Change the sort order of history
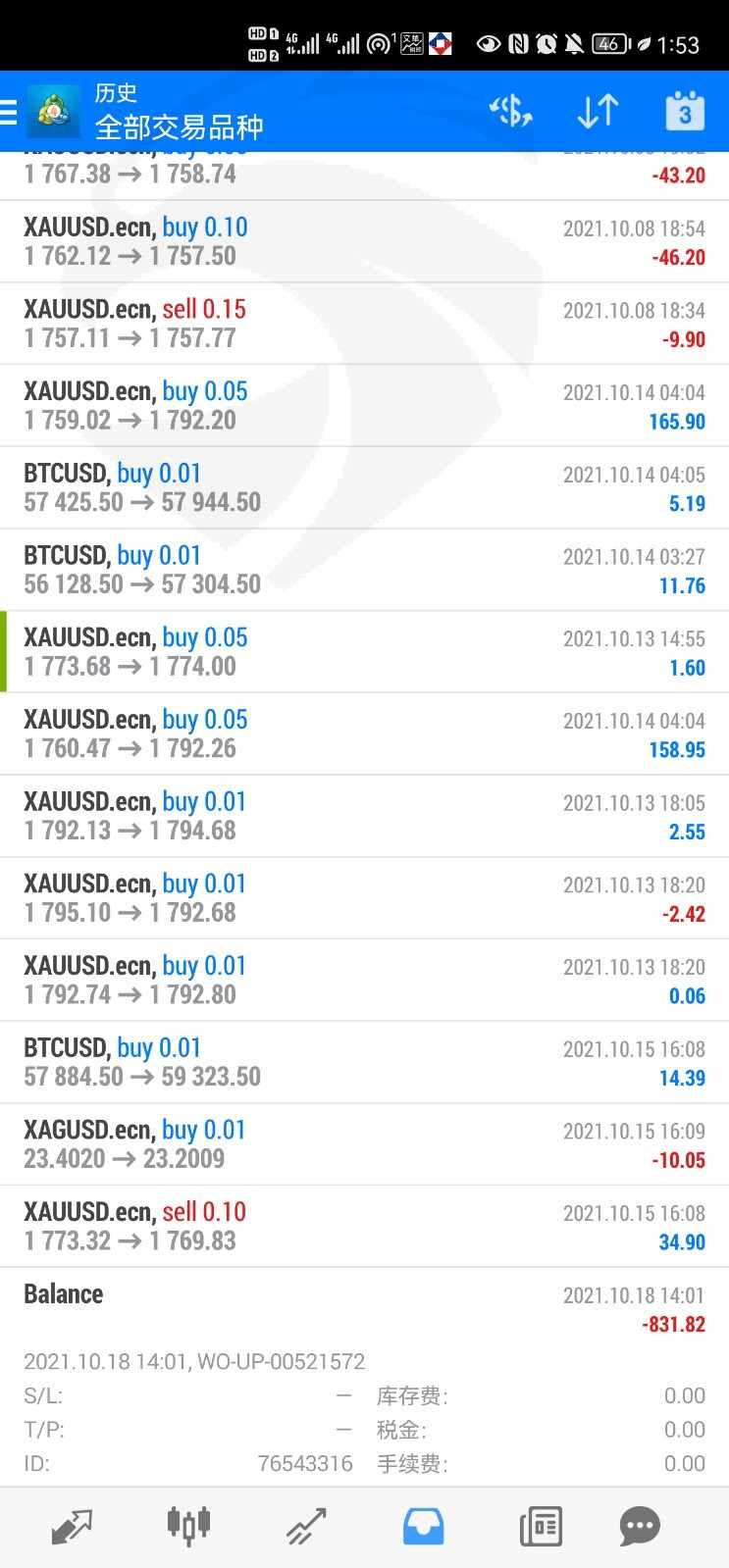The image size is (729, 1568). point(598,111)
